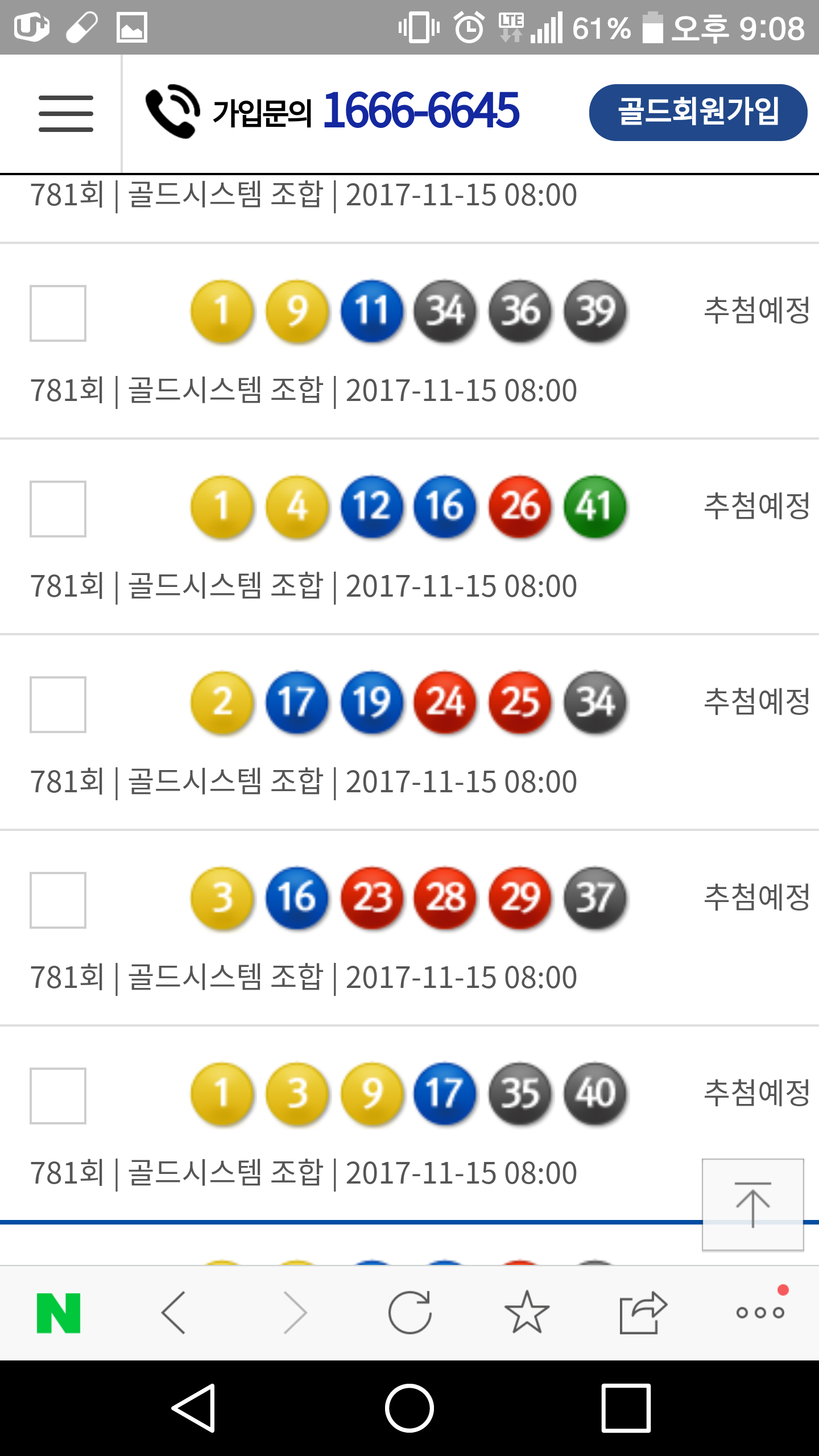Open the hamburger menu
This screenshot has height=1456, width=819.
[x=65, y=113]
